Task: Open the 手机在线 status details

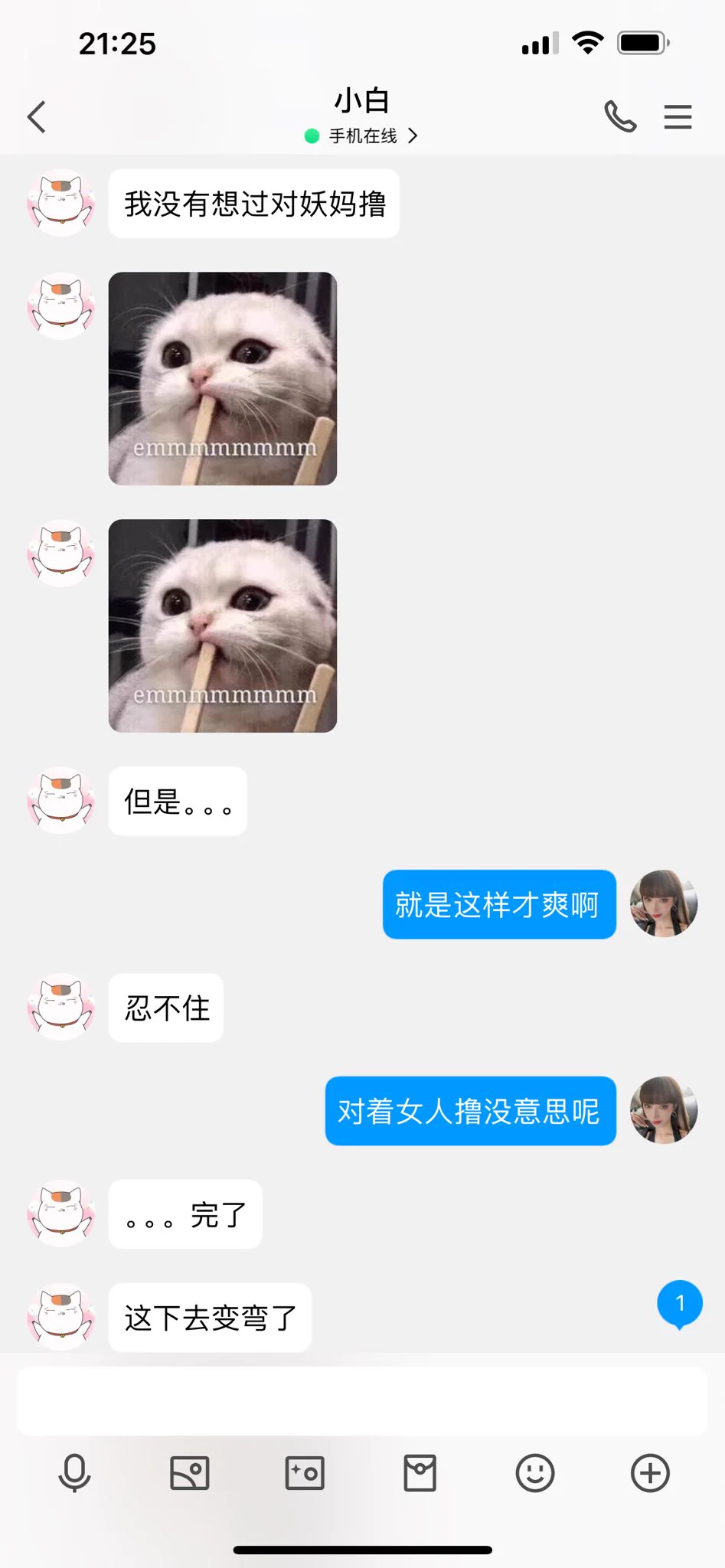Action: (362, 136)
